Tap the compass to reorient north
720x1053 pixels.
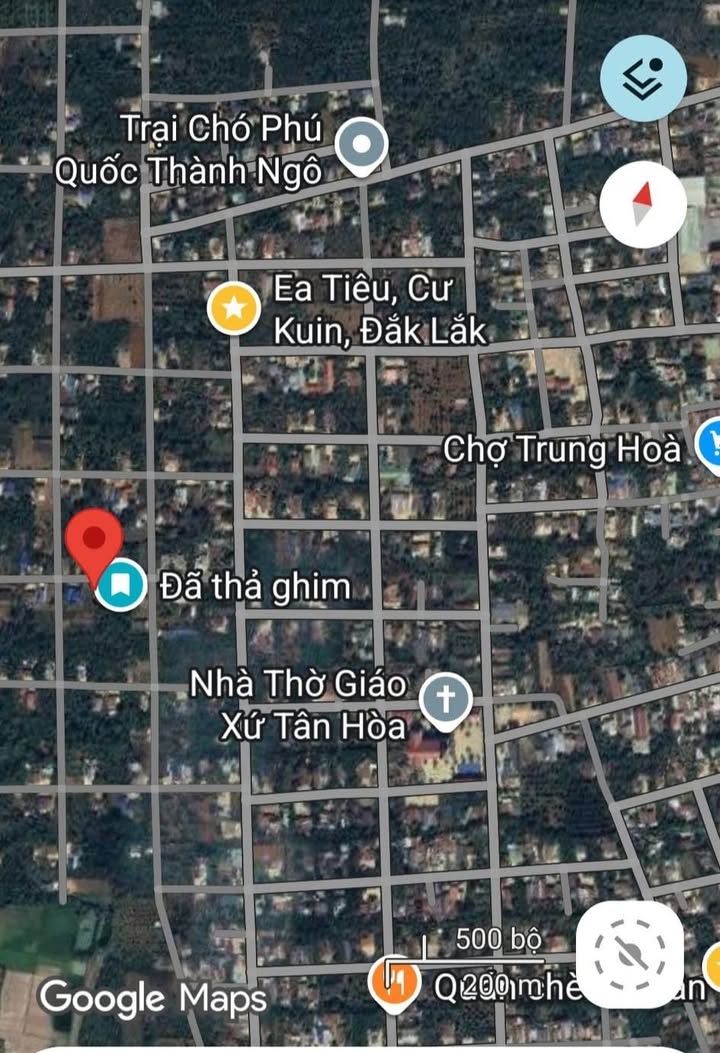point(643,204)
